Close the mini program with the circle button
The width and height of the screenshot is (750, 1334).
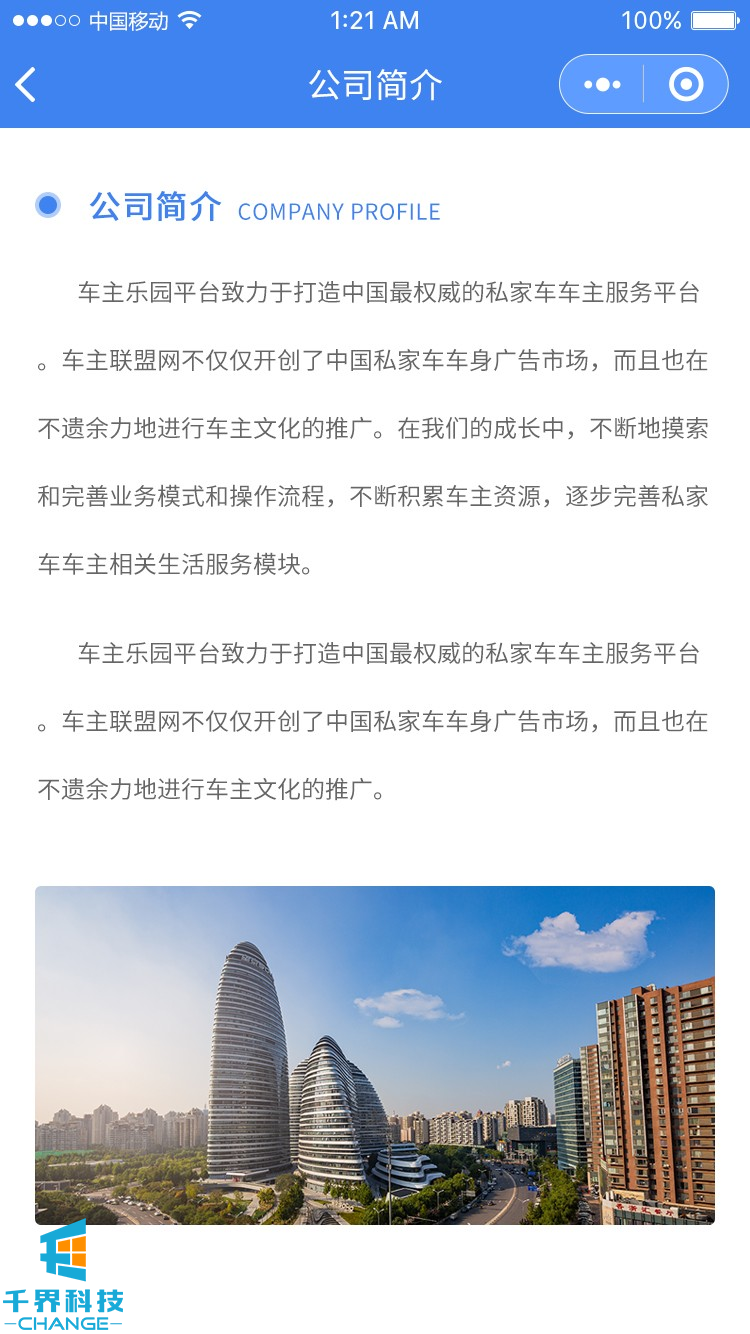pyautogui.click(x=686, y=85)
